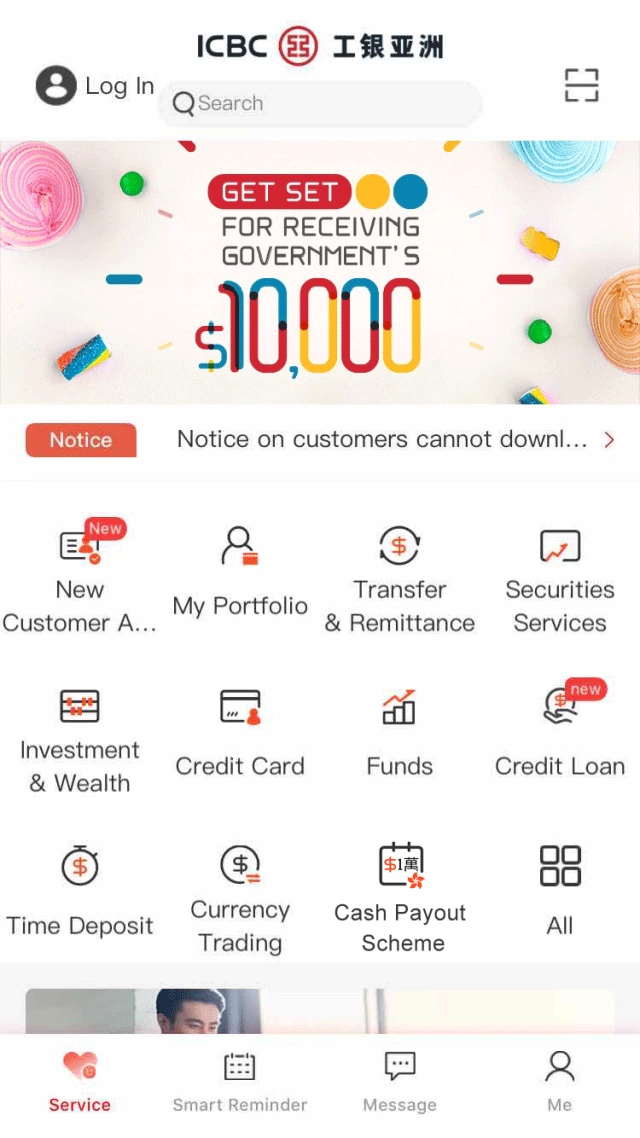Switch to the Me tab
Screen dimensions: 640x1138
[560, 1082]
